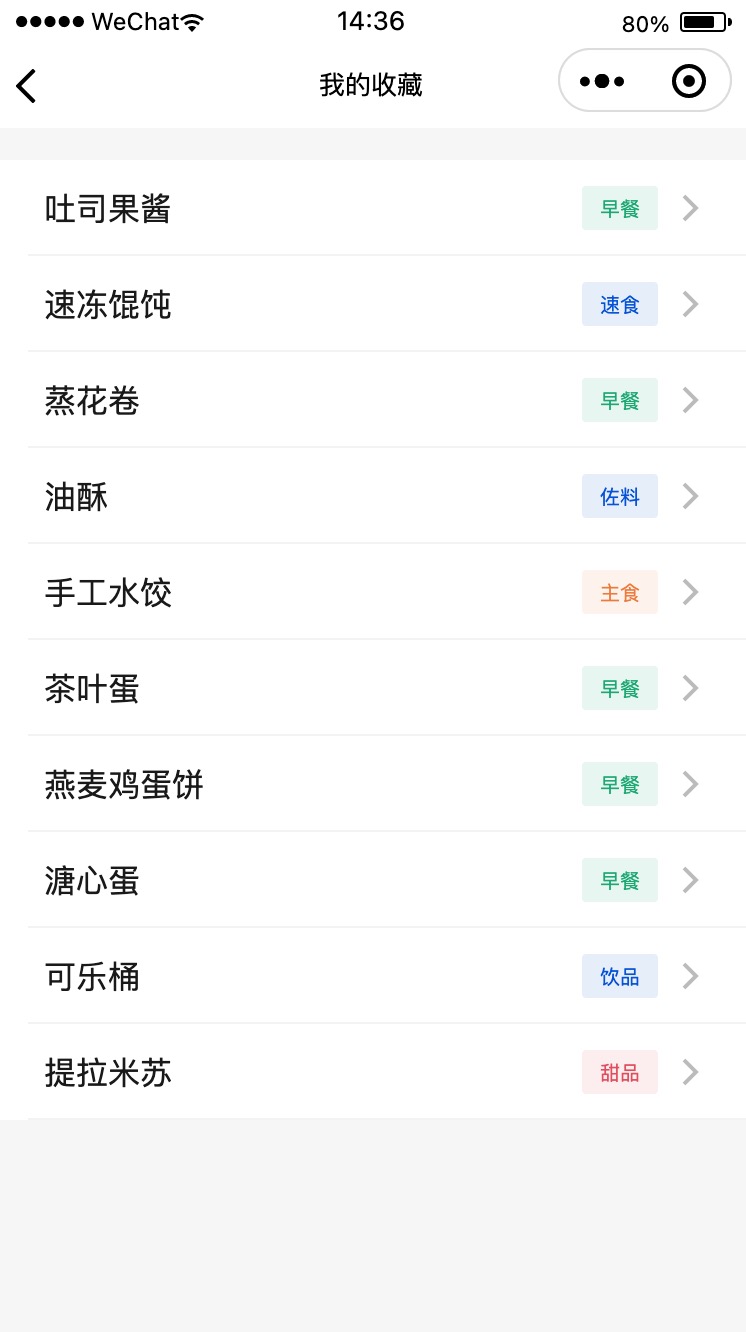The image size is (746, 1332).
Task: Select the 蒸花卷 row
Action: click(373, 400)
